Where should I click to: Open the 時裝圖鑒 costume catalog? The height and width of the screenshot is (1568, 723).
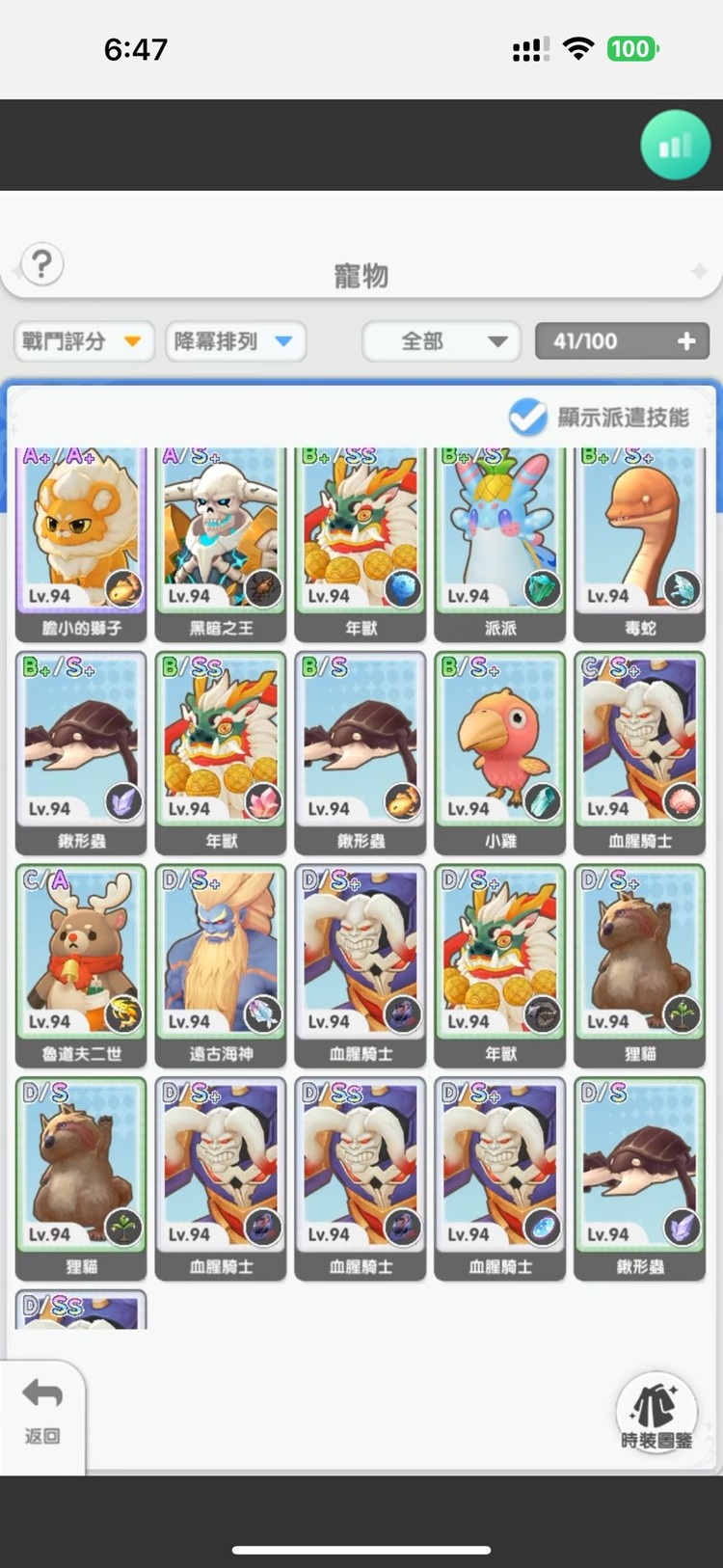(x=656, y=1414)
